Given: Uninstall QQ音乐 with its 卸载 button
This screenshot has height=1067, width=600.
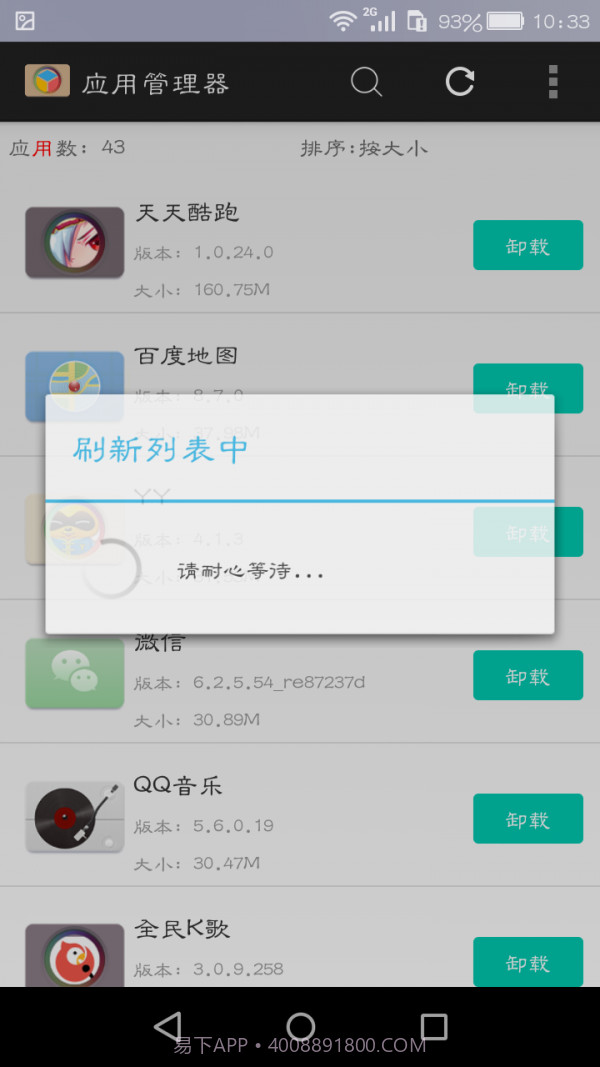Looking at the screenshot, I should (x=527, y=819).
